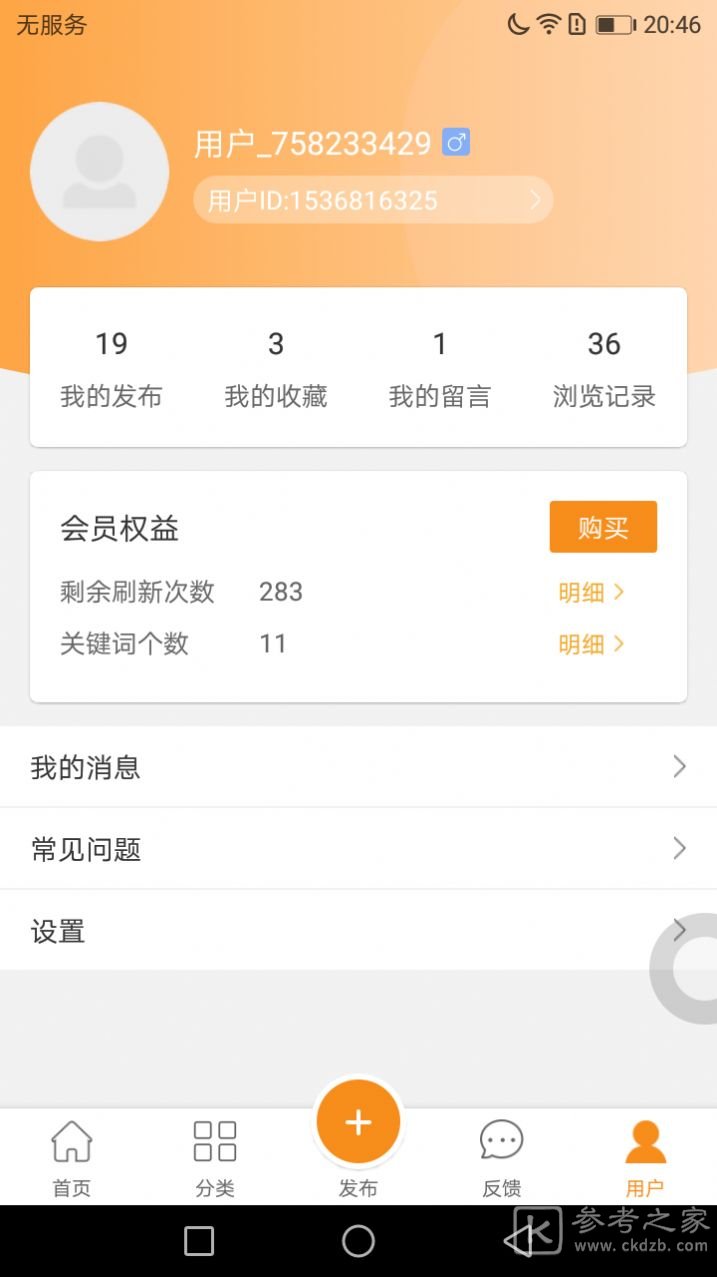717x1277 pixels.
Task: Tap the 购买 button for membership
Action: (x=603, y=527)
